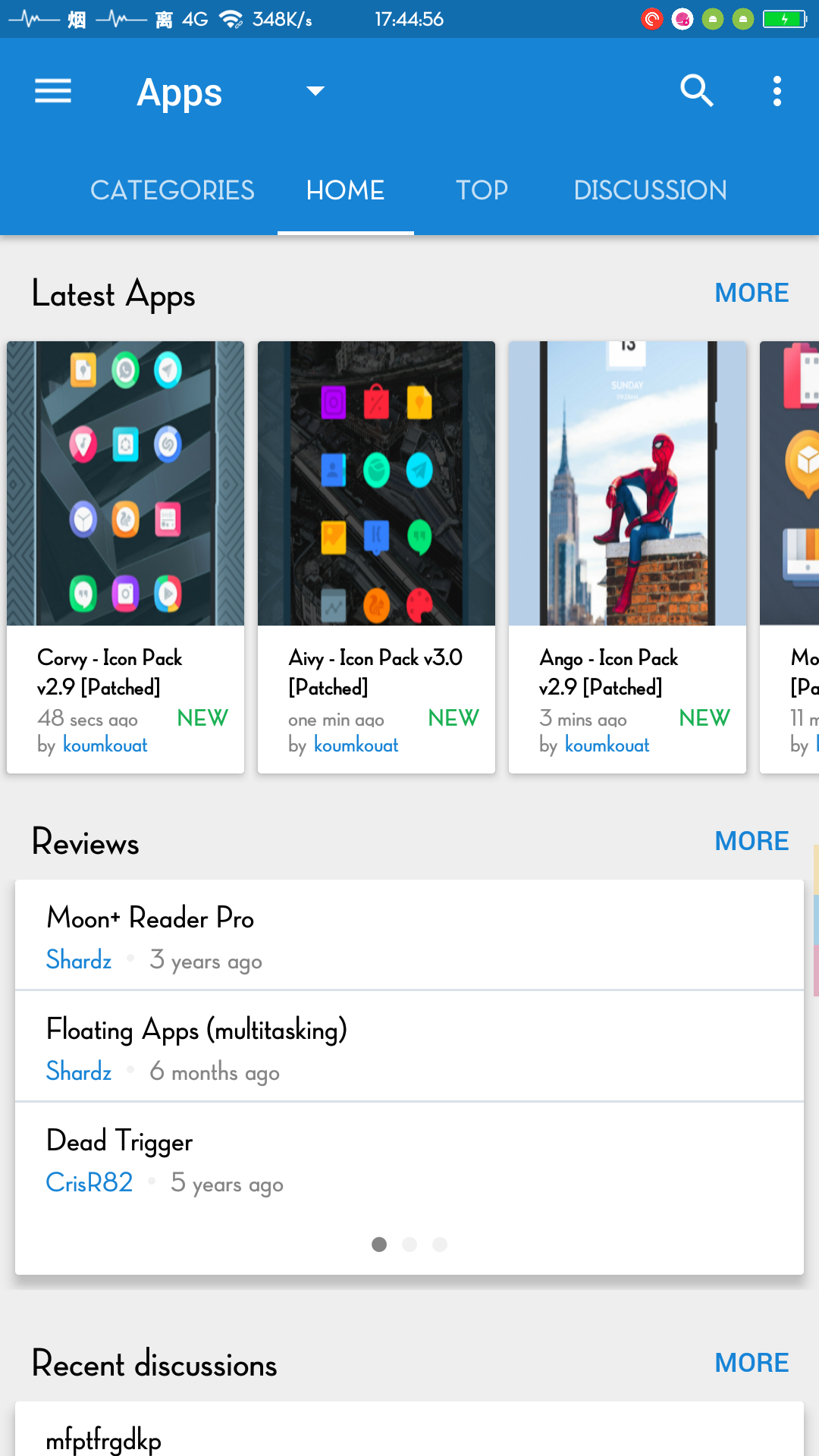Switch to the Categories tab

(x=172, y=190)
